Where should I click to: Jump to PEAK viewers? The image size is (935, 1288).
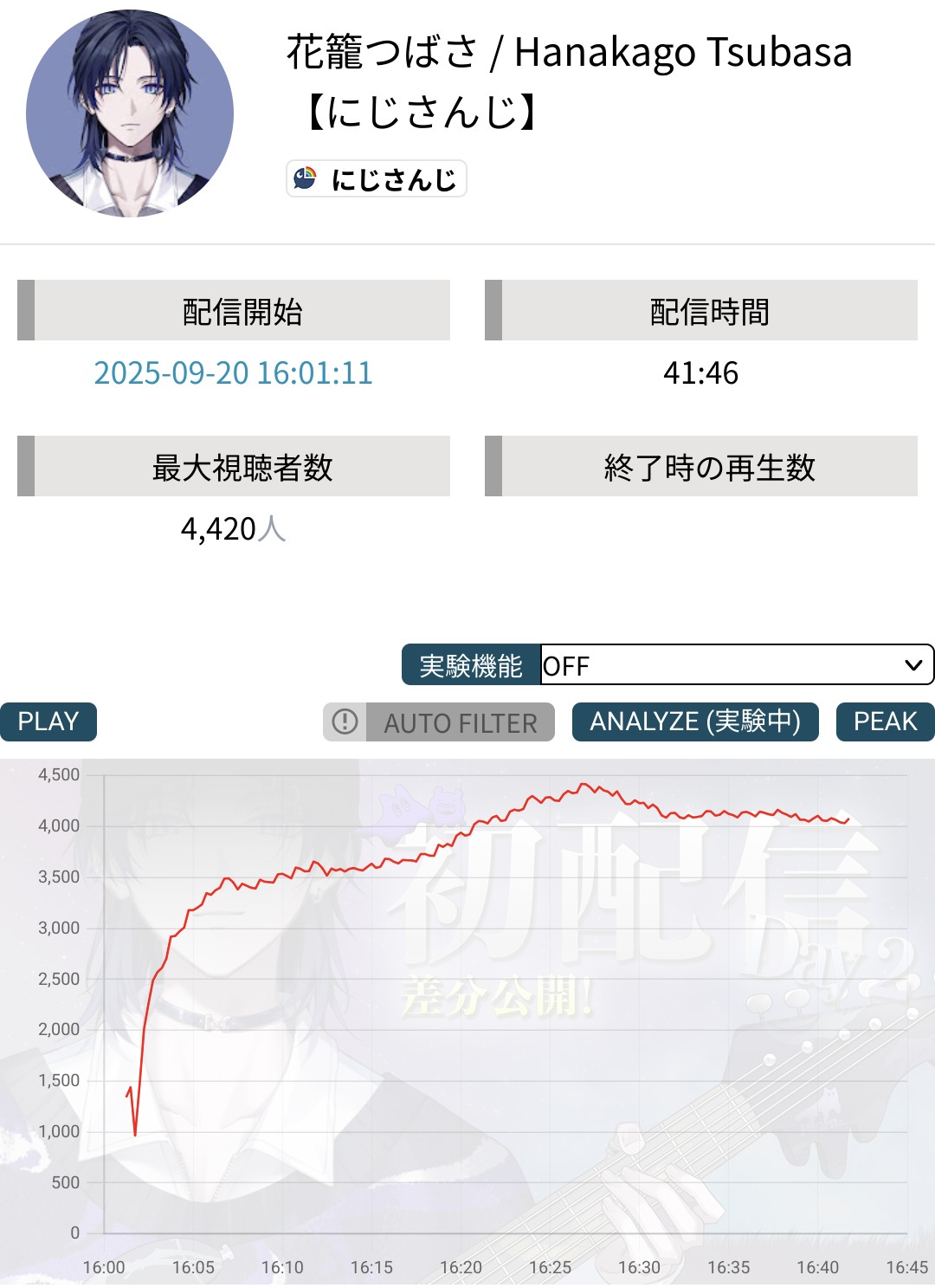point(885,722)
